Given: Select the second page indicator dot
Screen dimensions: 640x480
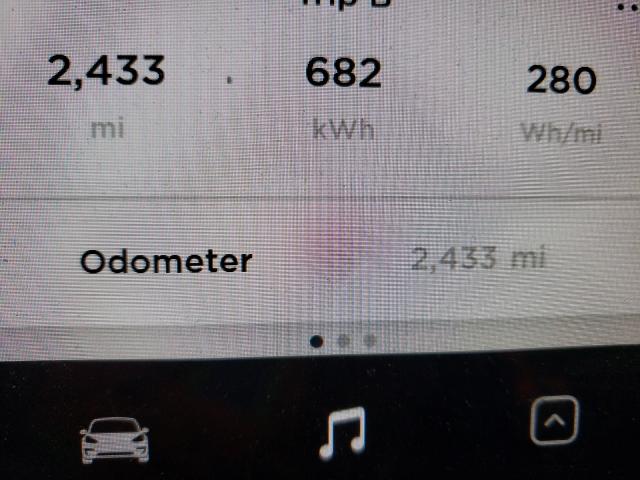Looking at the screenshot, I should [x=344, y=341].
